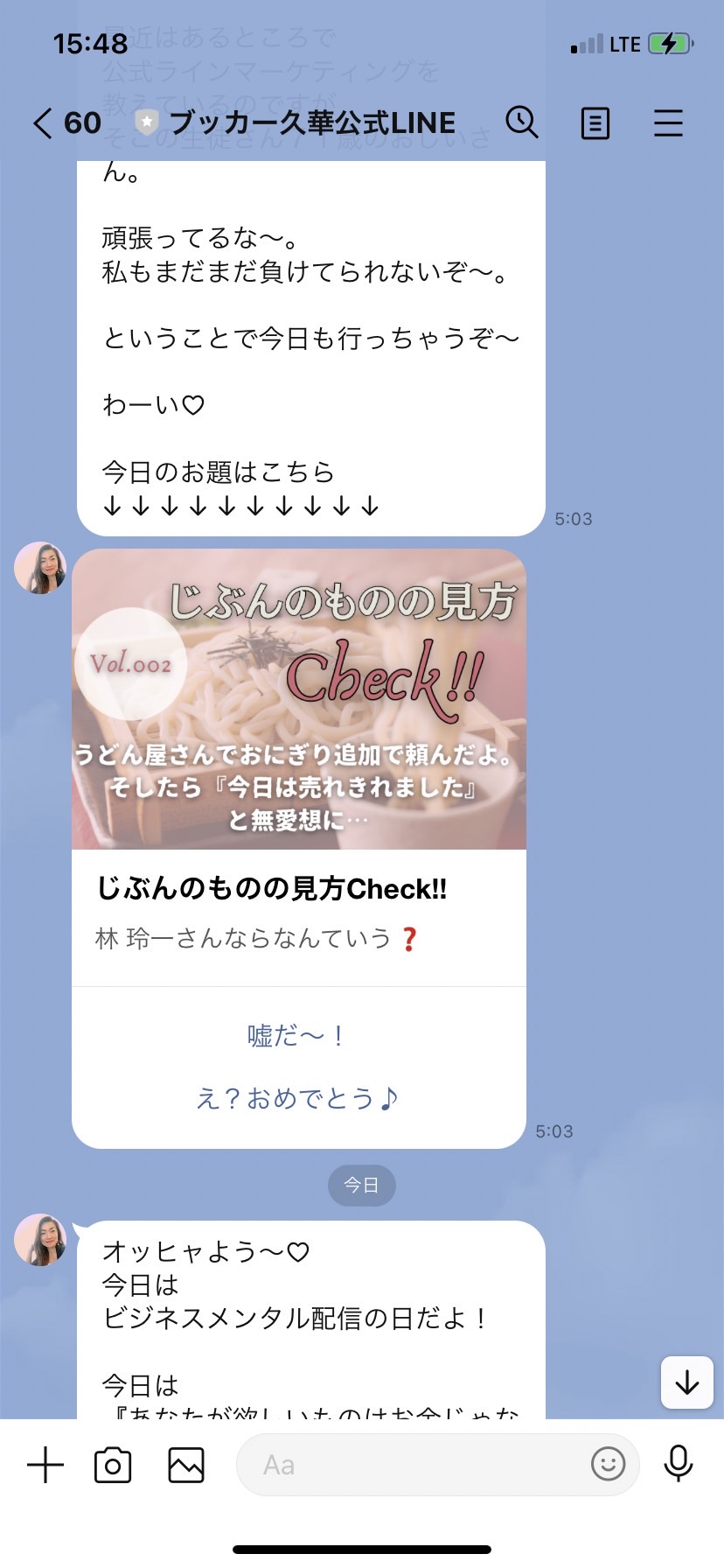Open the camera
Viewport: 724px width, 1568px height.
click(113, 1464)
